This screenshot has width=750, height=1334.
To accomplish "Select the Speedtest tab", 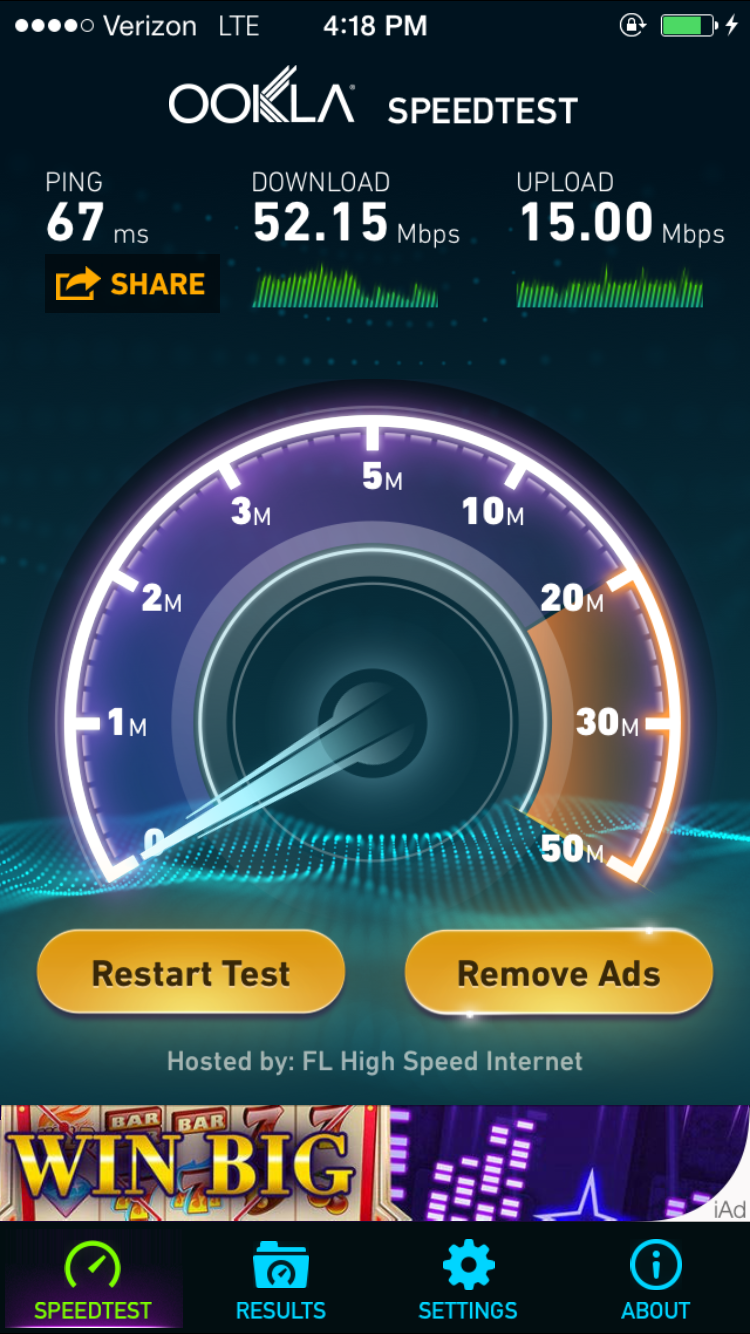I will coord(93,1281).
